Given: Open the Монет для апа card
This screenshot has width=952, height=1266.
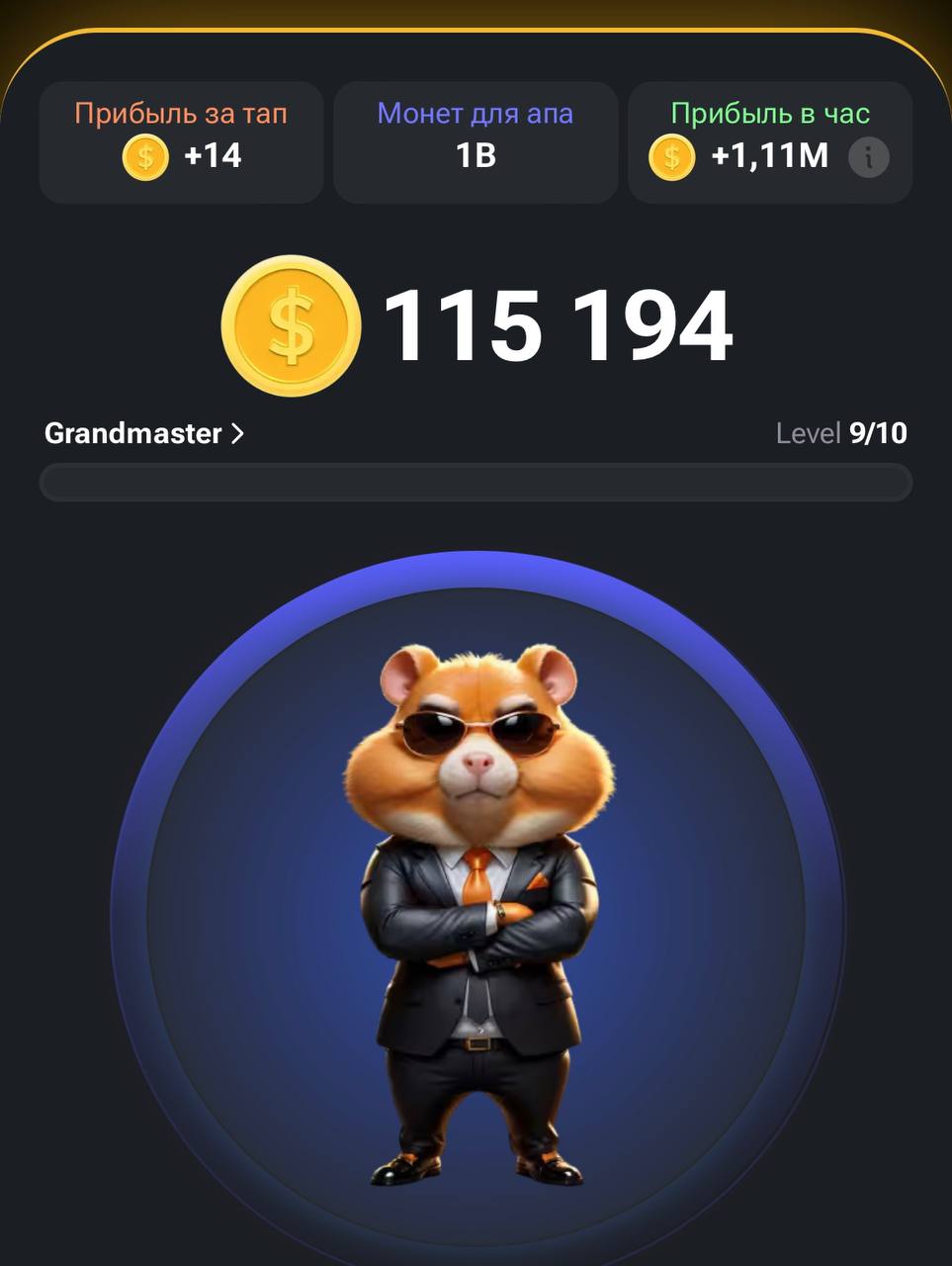Looking at the screenshot, I should pos(476,142).
